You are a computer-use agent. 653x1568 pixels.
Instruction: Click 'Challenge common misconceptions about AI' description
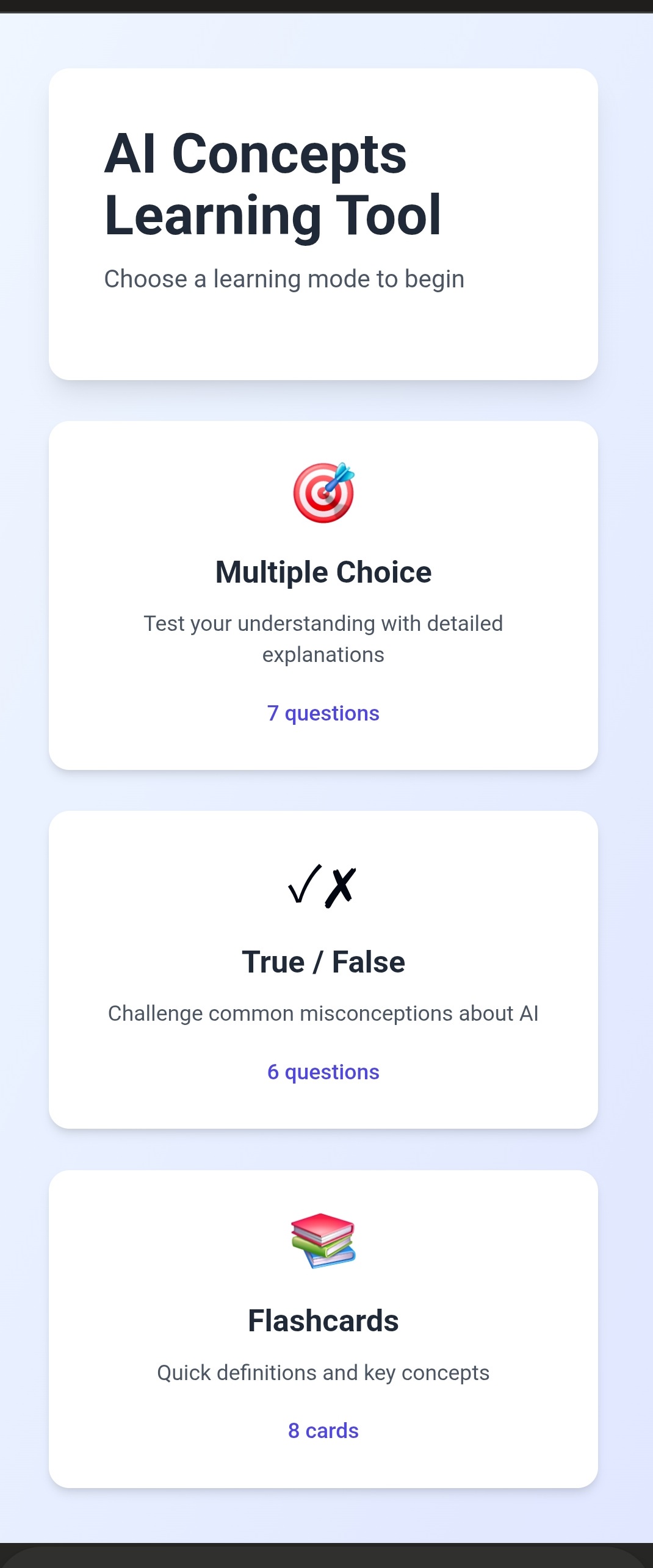tap(322, 1013)
